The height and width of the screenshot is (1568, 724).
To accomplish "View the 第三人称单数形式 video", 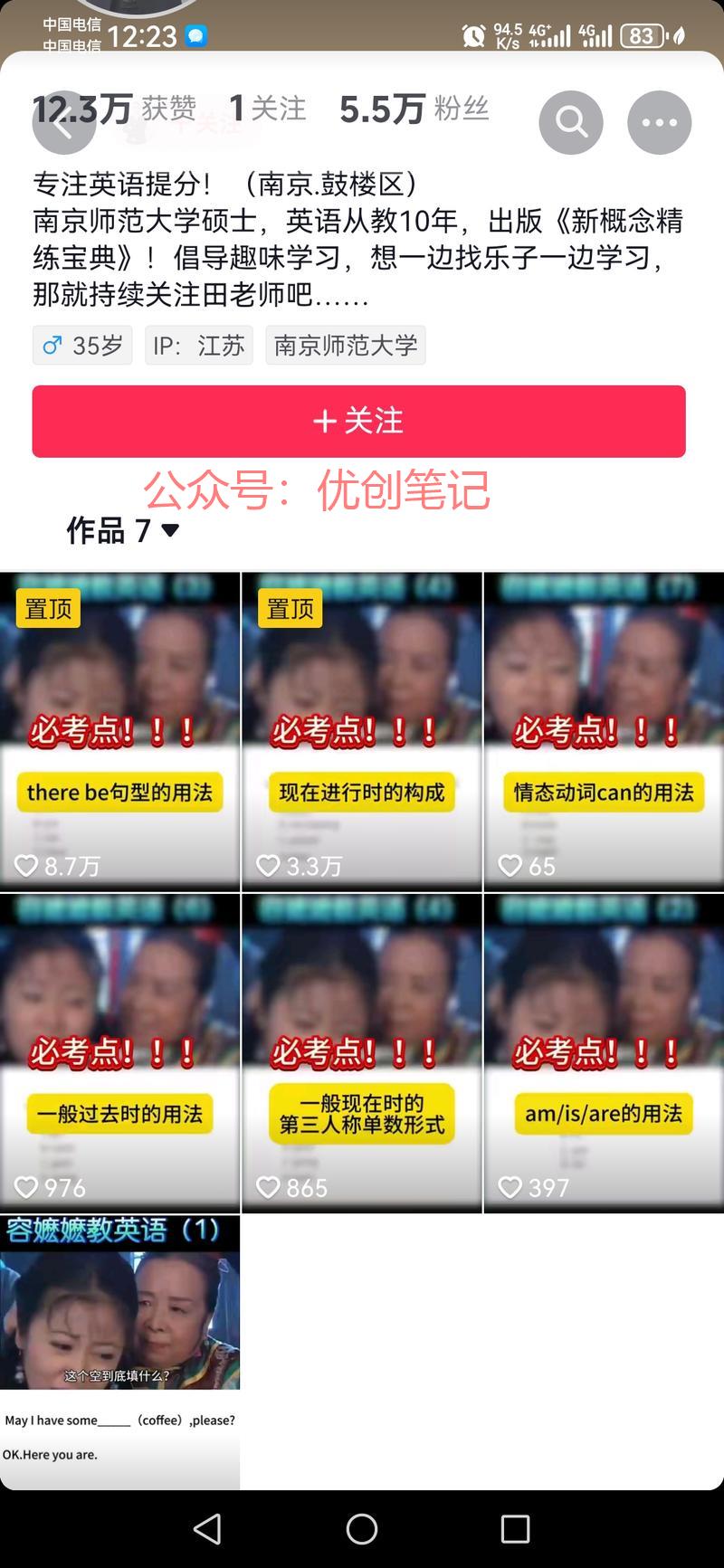I will [x=362, y=1053].
